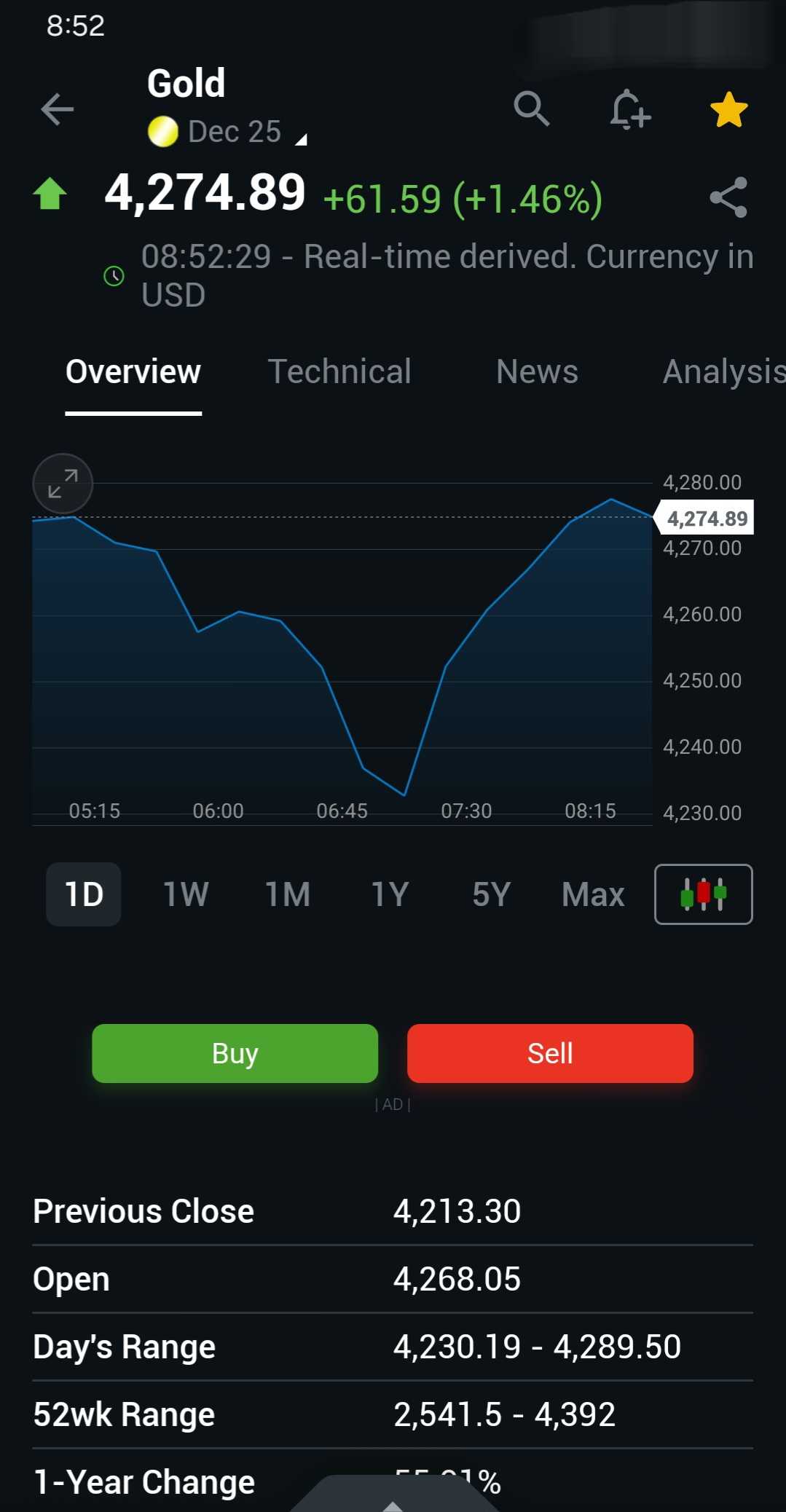Select the Max chart range
Viewport: 786px width, 1512px height.
593,894
